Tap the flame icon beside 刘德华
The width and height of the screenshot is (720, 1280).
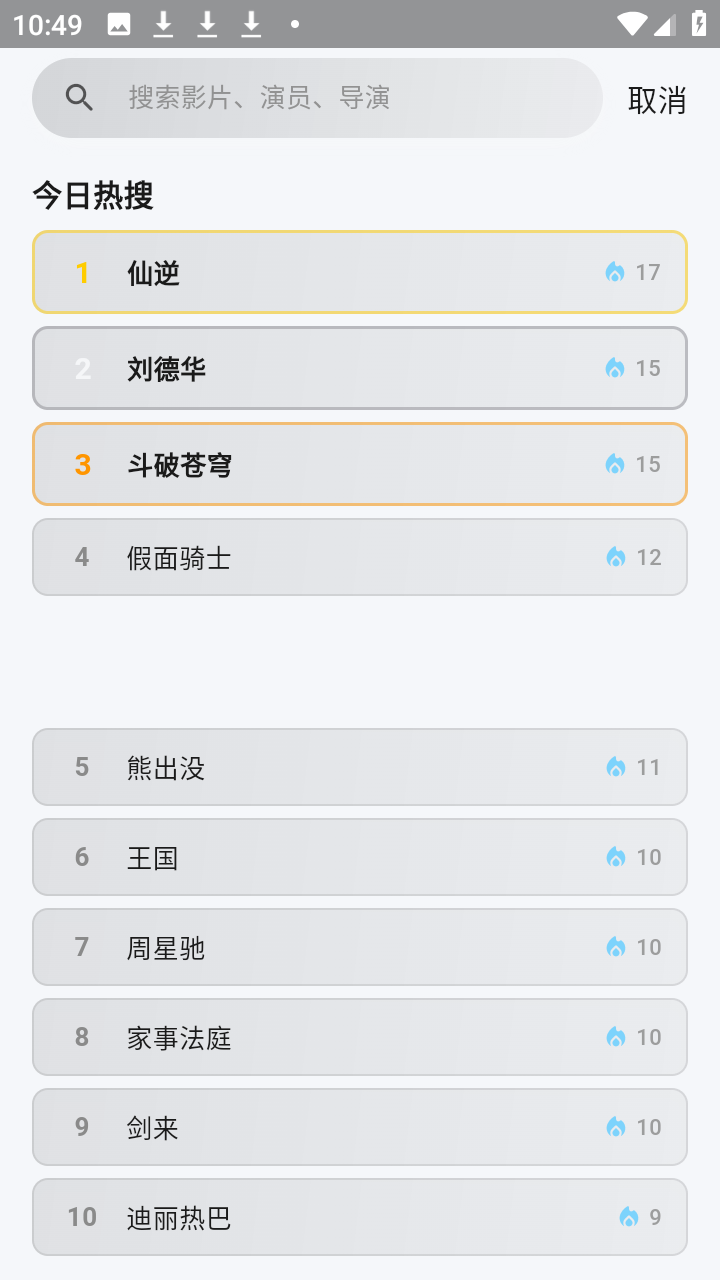(x=616, y=367)
